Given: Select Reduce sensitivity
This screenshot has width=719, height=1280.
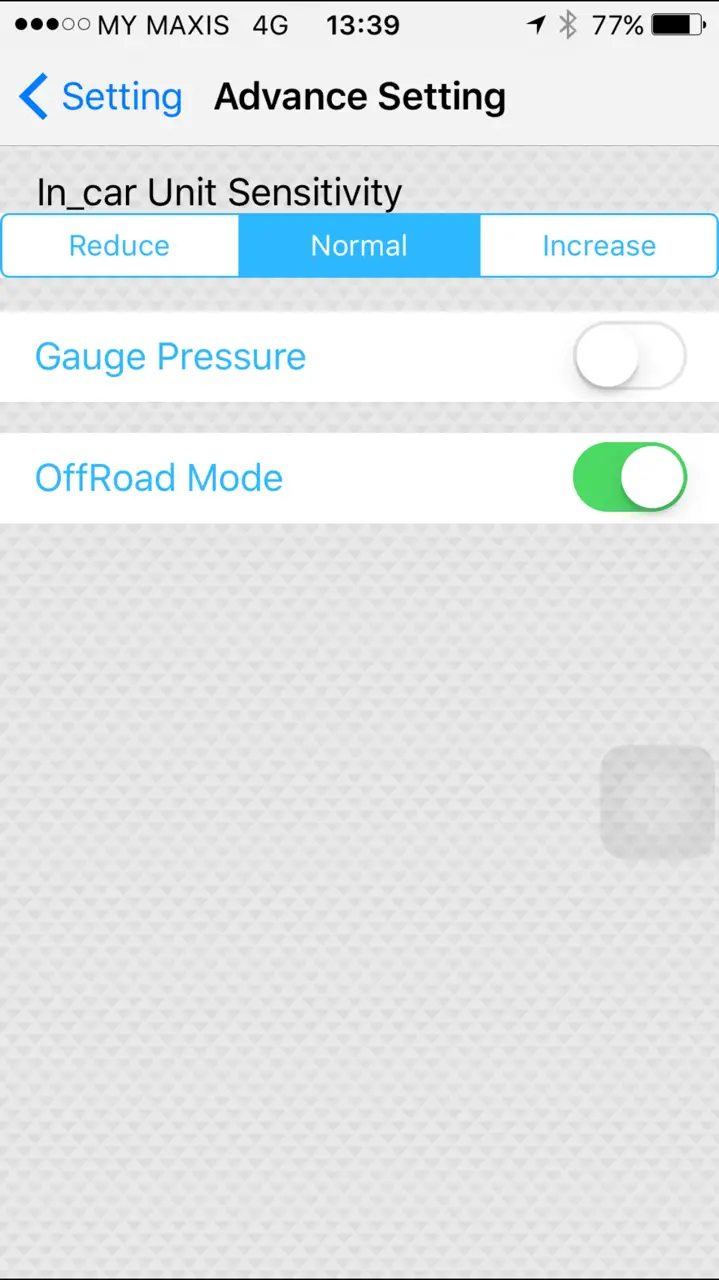Looking at the screenshot, I should pos(120,246).
